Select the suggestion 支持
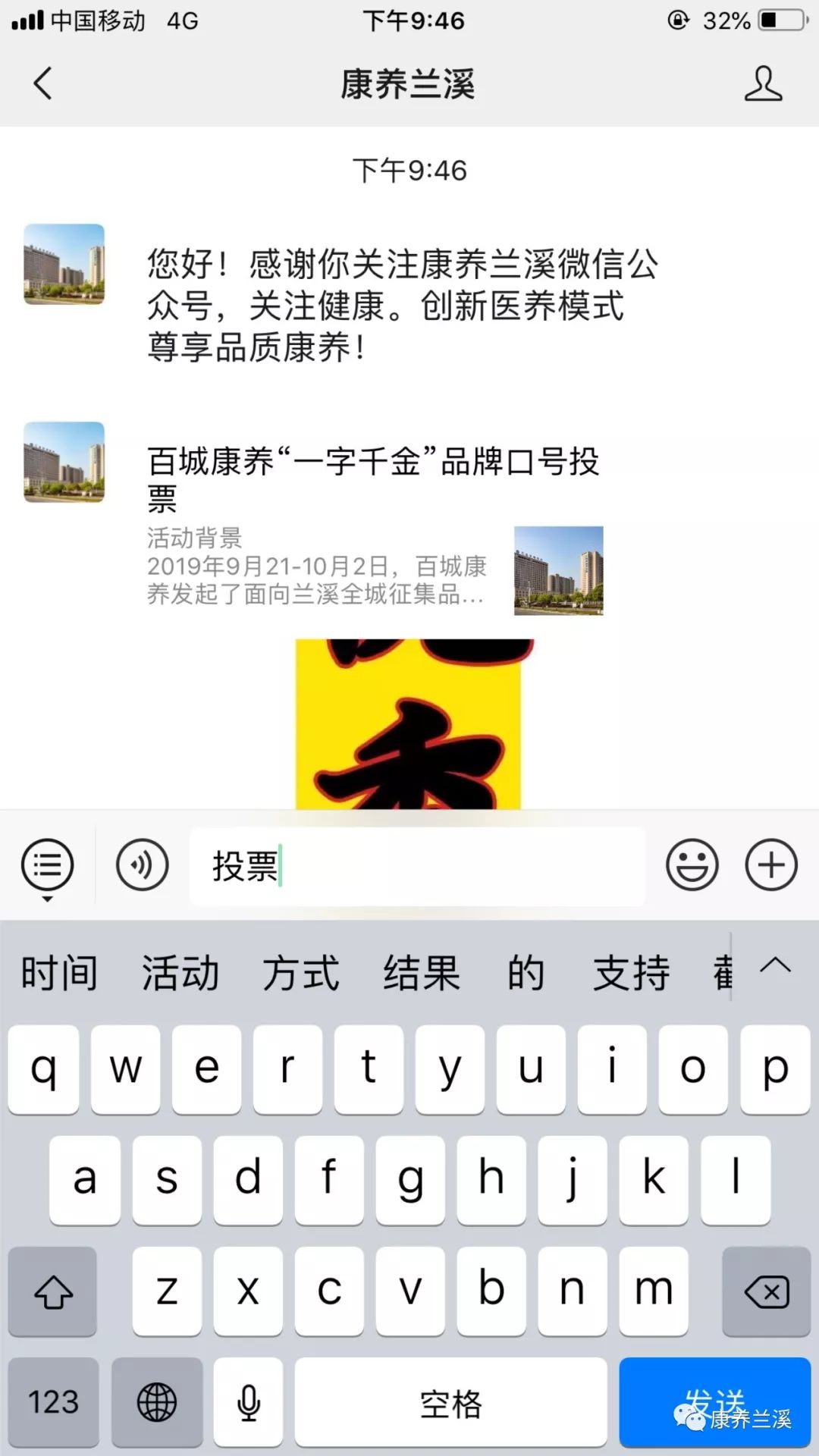 (631, 973)
